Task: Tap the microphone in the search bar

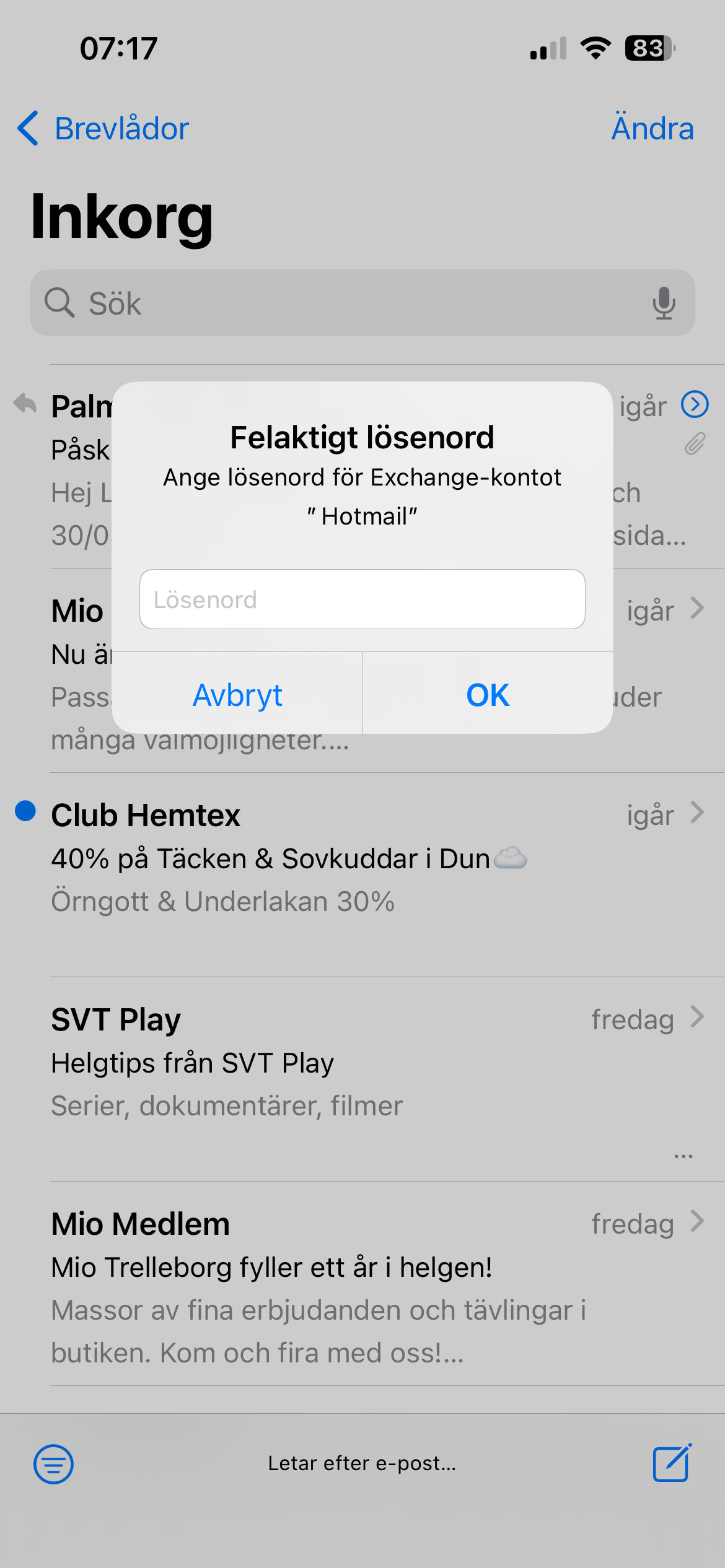Action: [x=664, y=303]
